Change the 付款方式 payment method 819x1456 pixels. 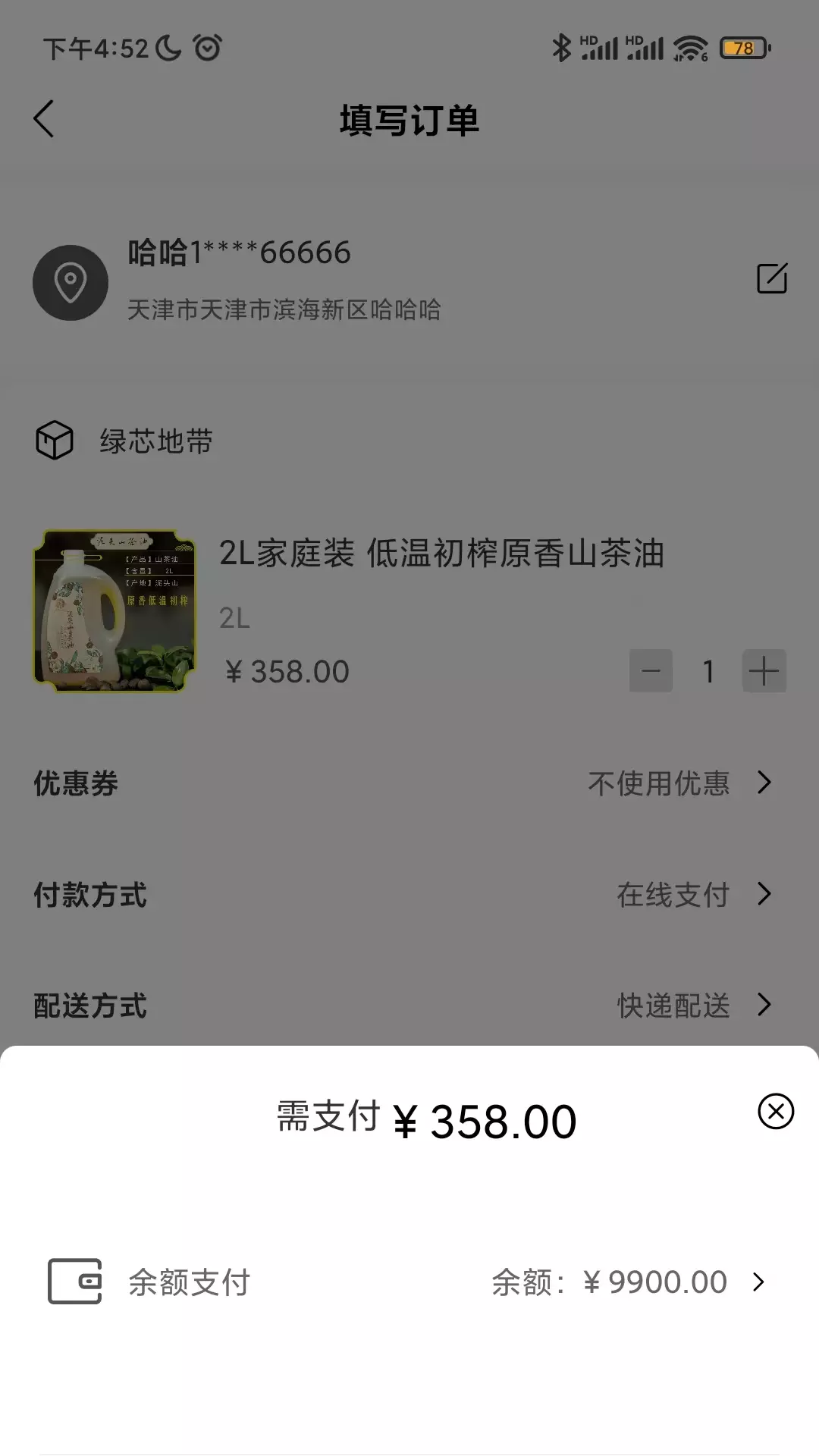[x=408, y=895]
